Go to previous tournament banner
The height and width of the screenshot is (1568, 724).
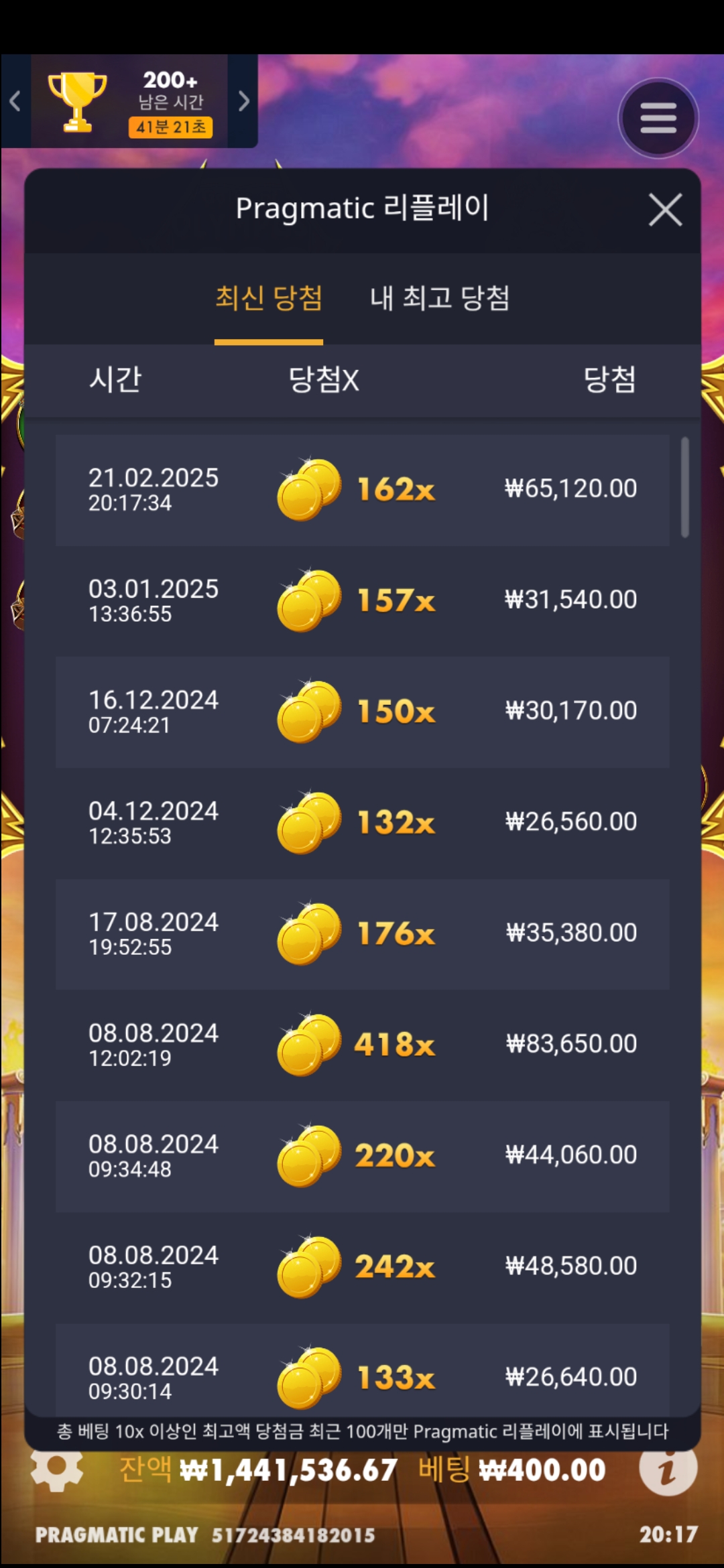point(15,101)
